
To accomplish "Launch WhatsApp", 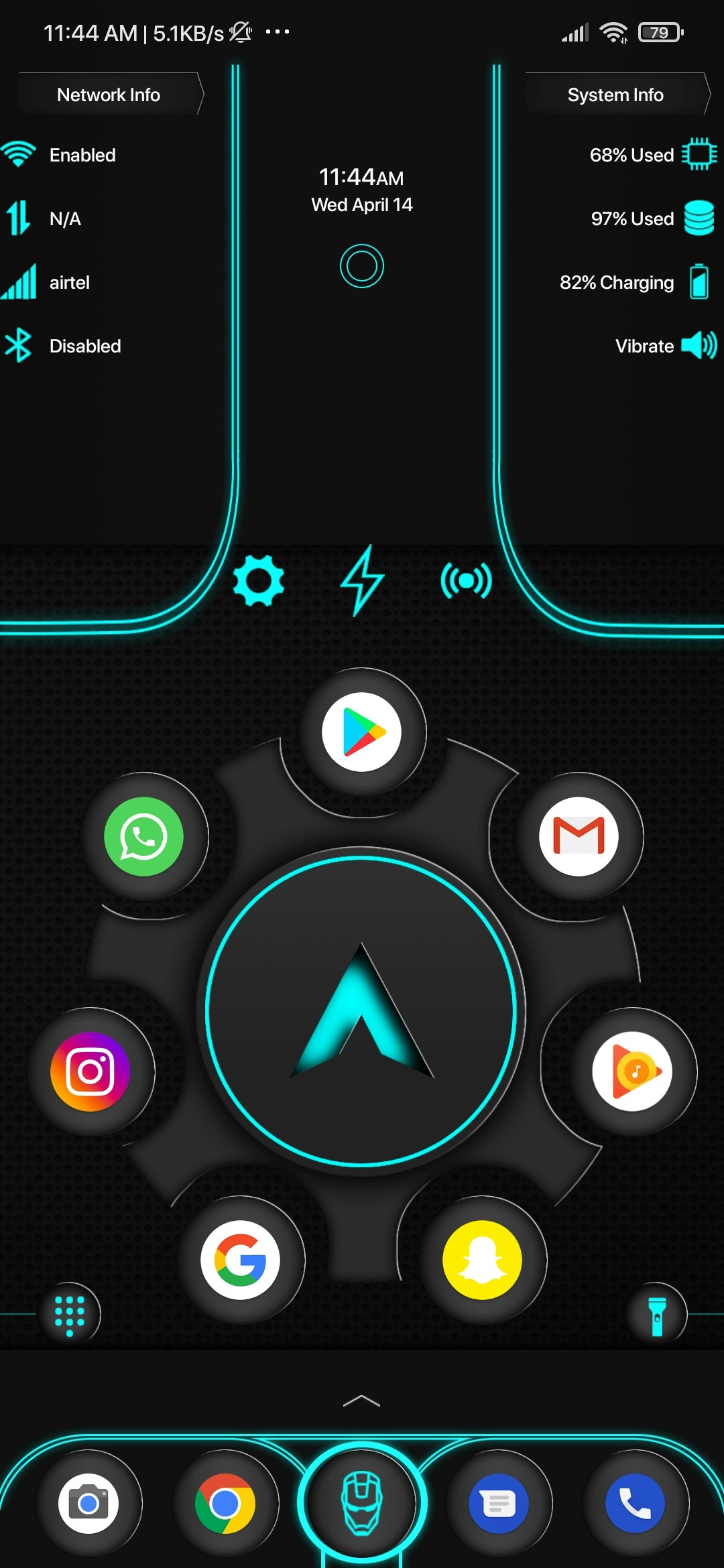I will (144, 838).
